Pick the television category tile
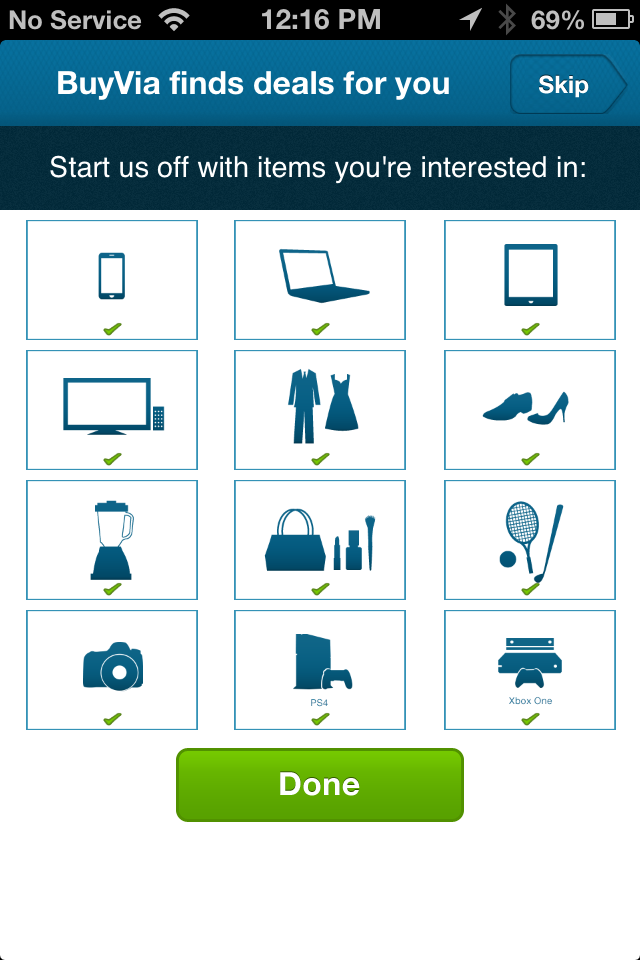Viewport: 640px width, 960px height. [112, 410]
